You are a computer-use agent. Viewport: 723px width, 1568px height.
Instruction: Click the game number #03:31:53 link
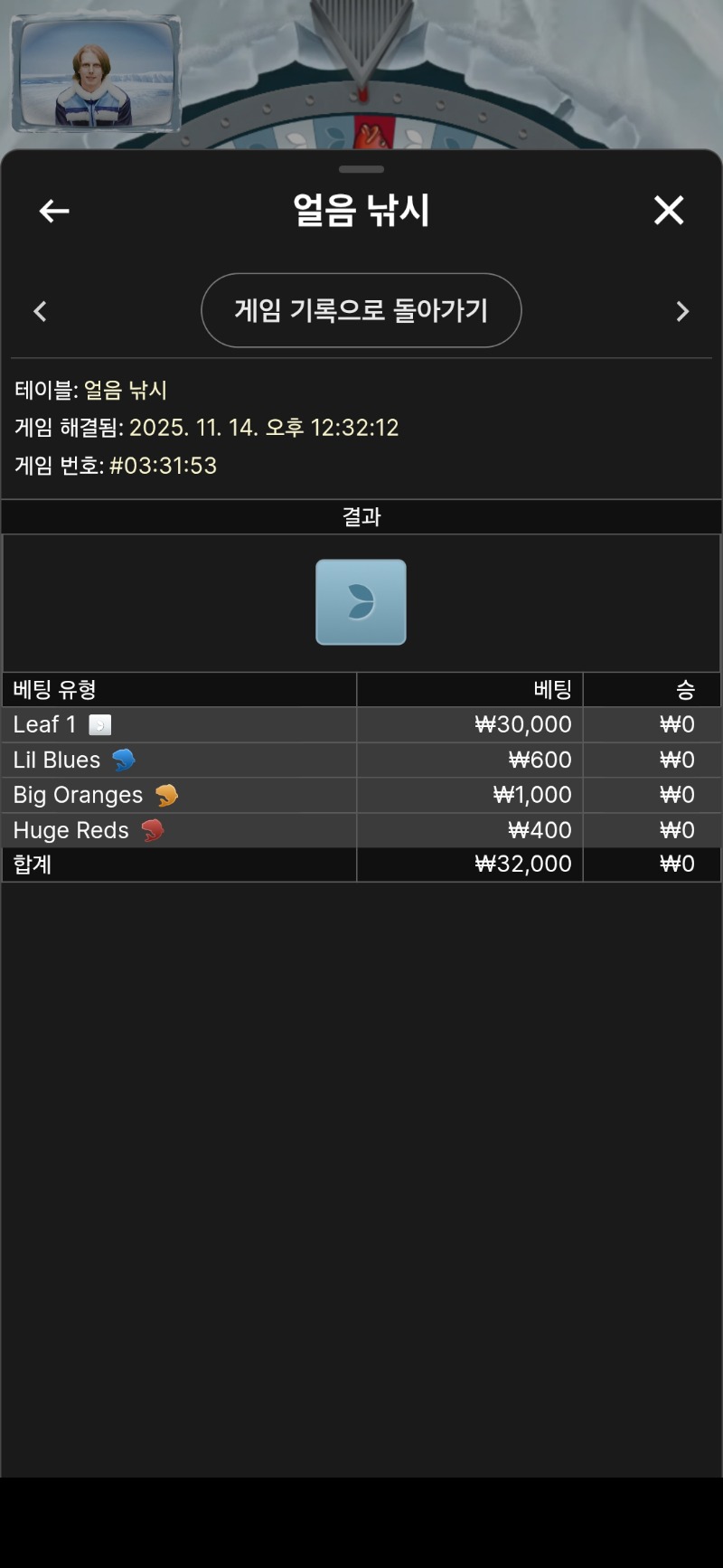click(x=159, y=465)
